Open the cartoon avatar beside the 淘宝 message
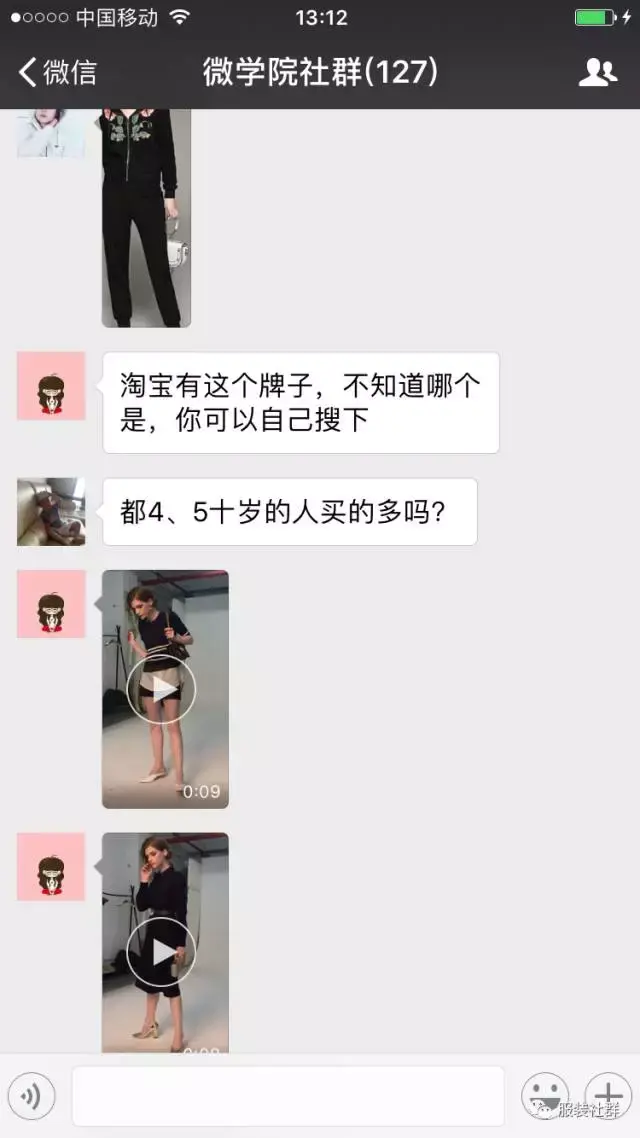The image size is (640, 1138). 51,386
